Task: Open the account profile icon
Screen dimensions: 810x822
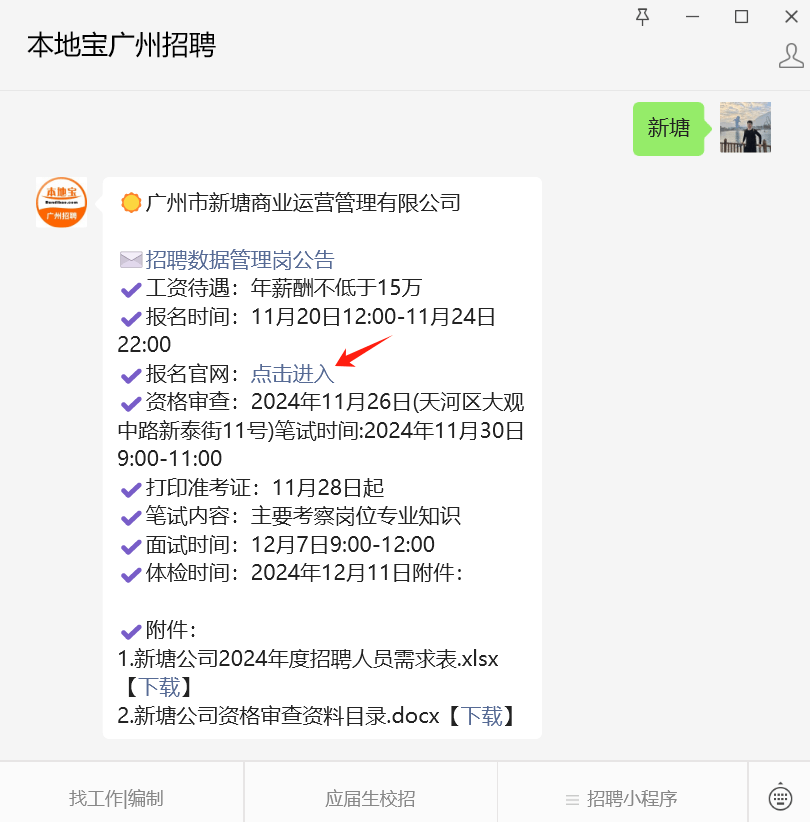Action: click(791, 56)
